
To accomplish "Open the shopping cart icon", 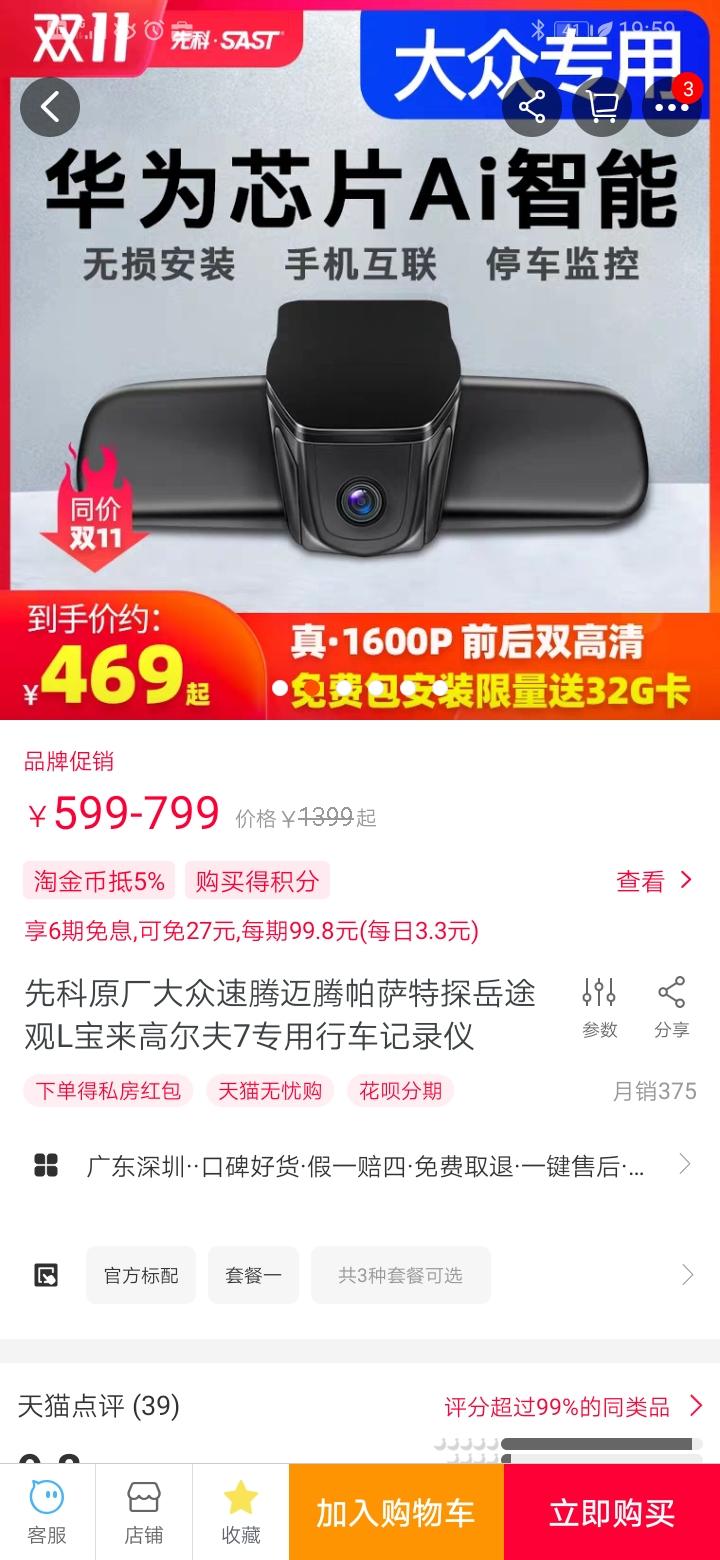I will 602,106.
